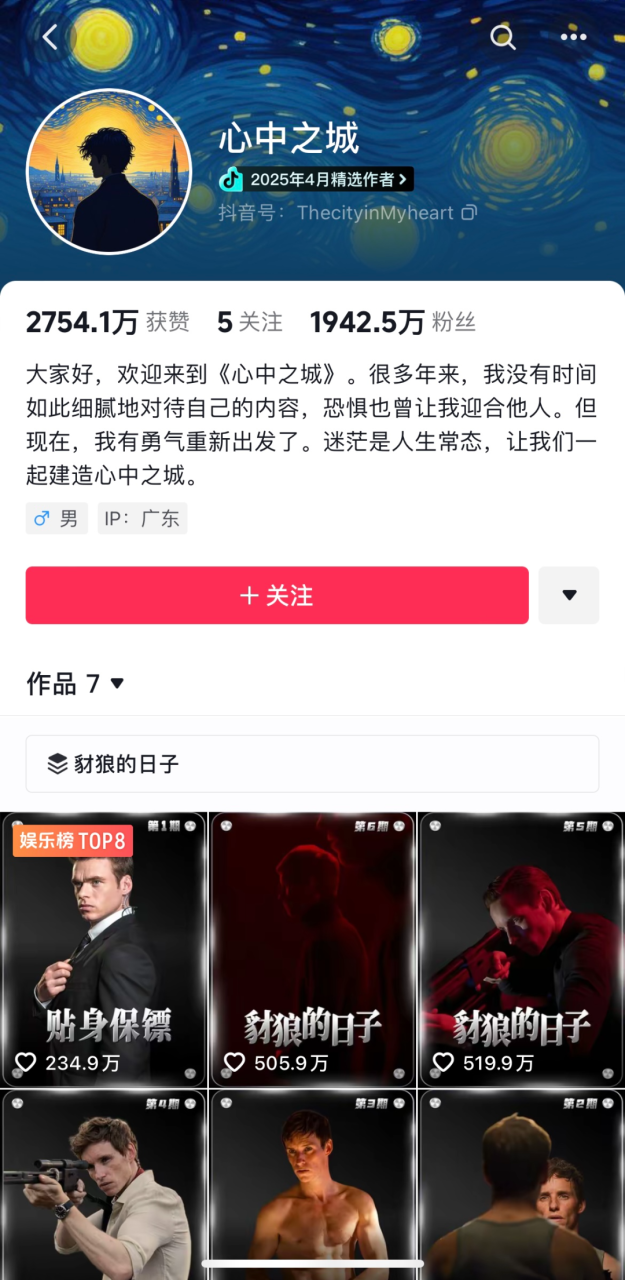Play 豺狼的日子 episode with 519.9万 likes

click(x=521, y=950)
